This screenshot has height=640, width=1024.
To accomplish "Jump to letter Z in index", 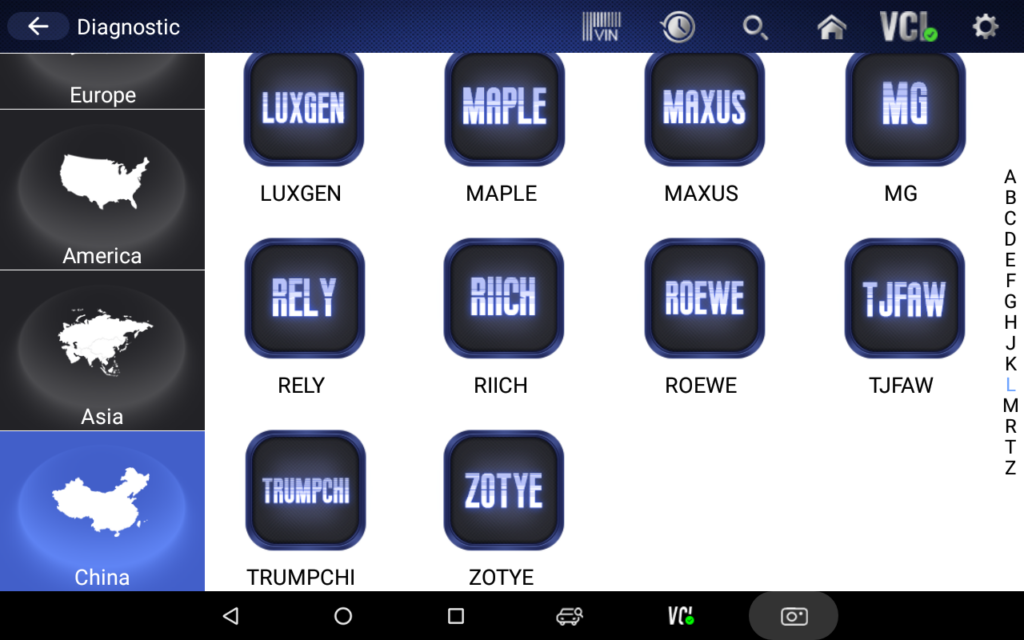I will [x=1010, y=468].
